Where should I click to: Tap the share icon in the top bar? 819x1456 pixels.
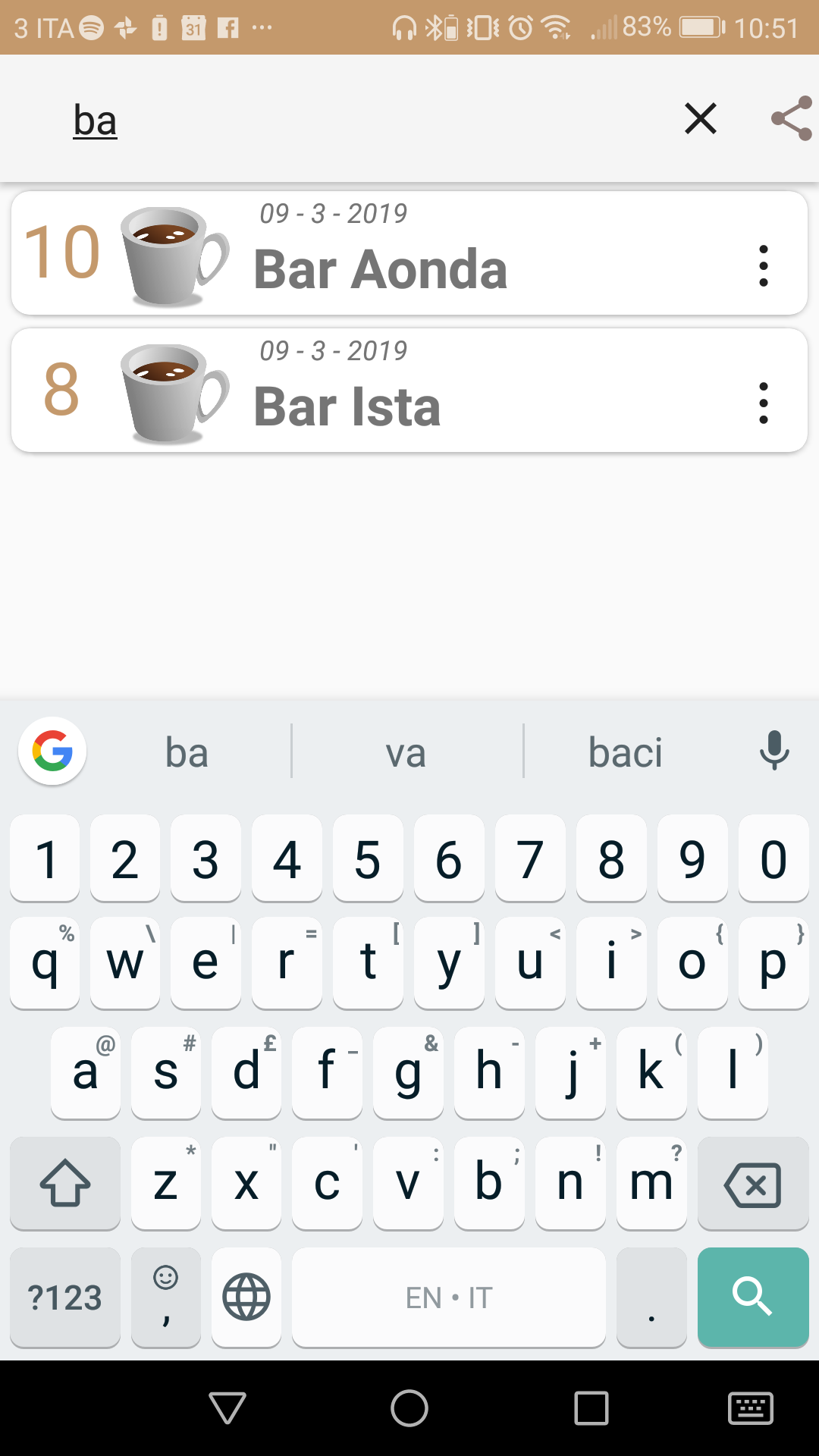point(792,119)
